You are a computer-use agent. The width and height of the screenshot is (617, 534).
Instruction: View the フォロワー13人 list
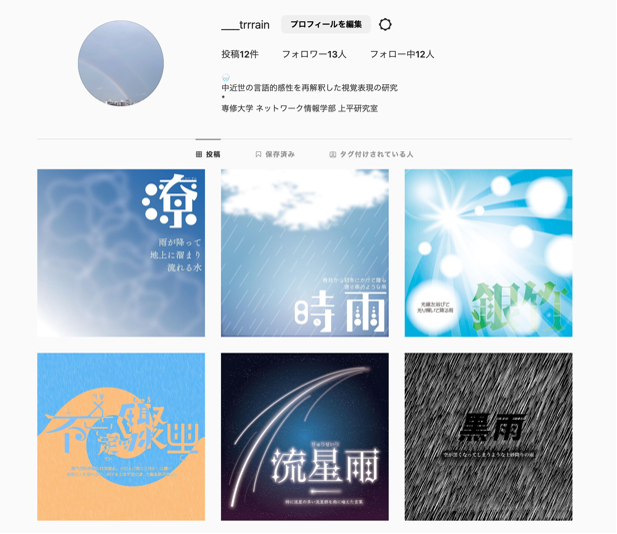314,54
